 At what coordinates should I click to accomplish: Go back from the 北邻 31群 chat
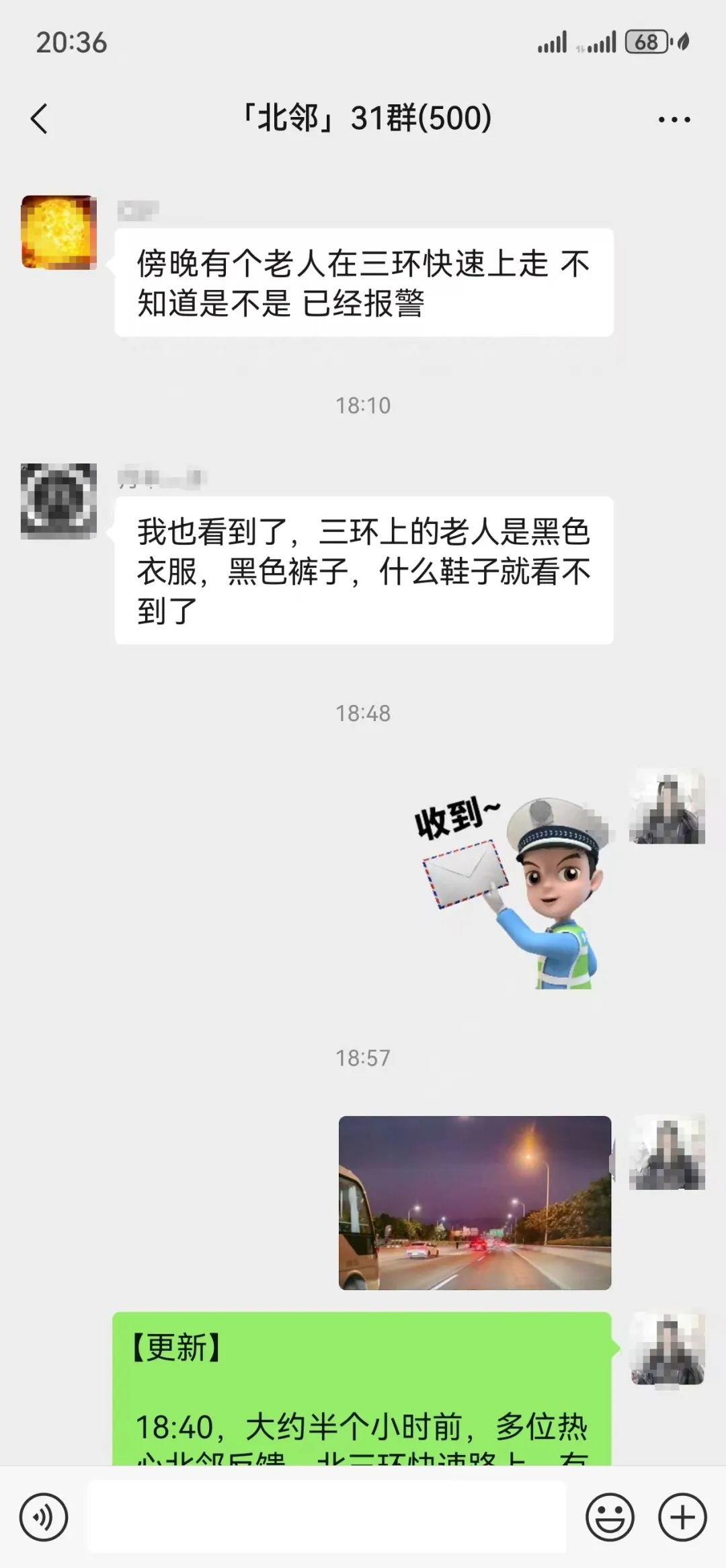click(40, 119)
